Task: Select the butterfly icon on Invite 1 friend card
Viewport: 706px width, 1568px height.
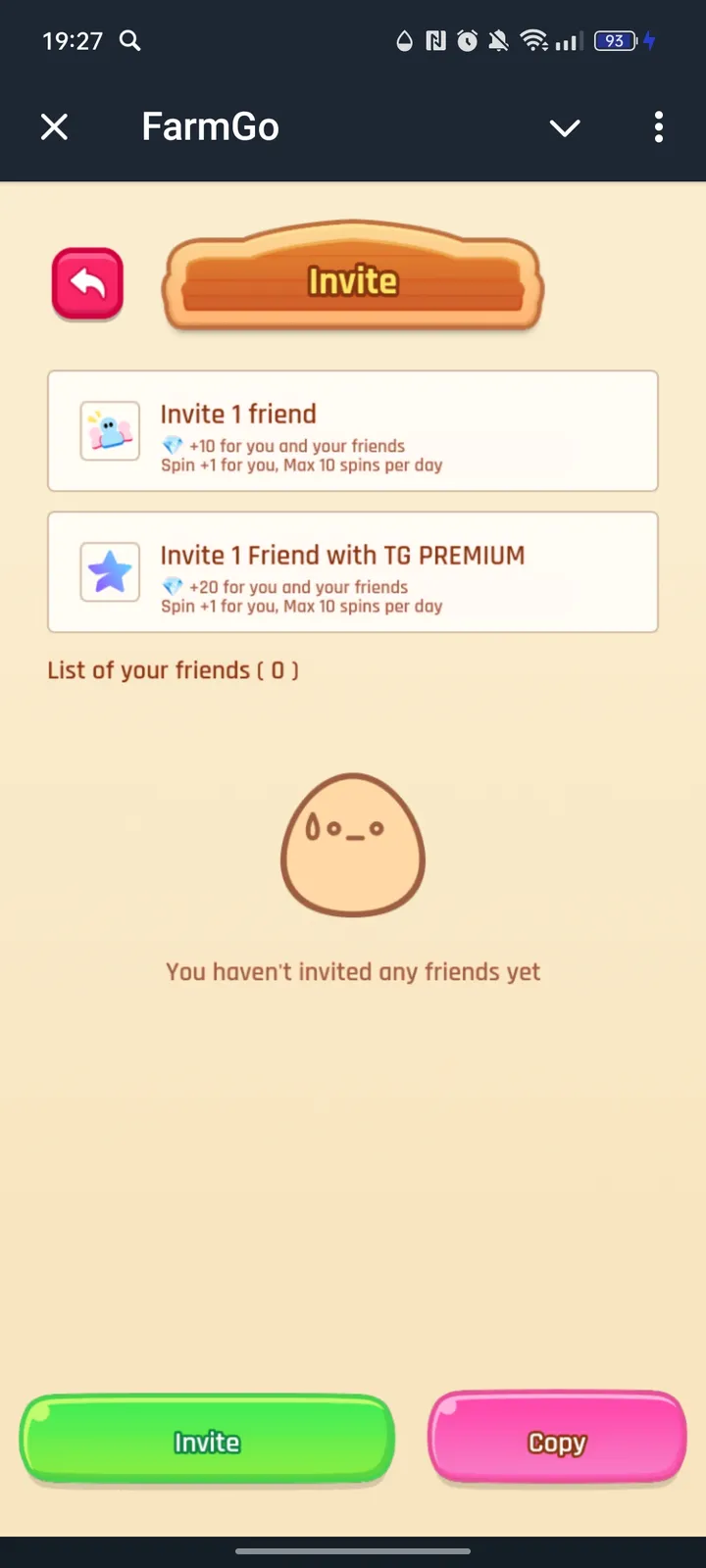Action: [x=109, y=431]
